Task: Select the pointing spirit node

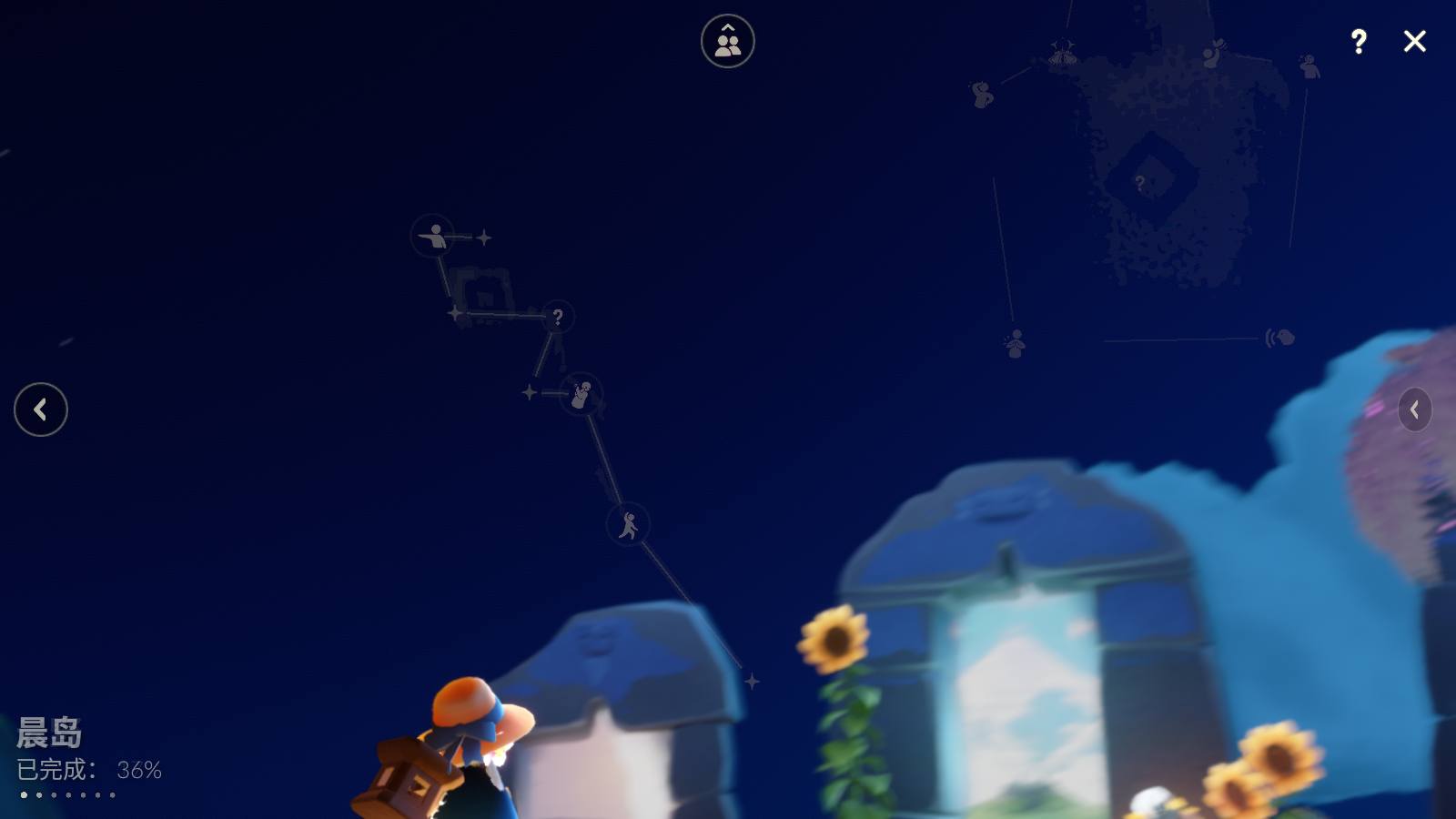Action: (x=434, y=237)
